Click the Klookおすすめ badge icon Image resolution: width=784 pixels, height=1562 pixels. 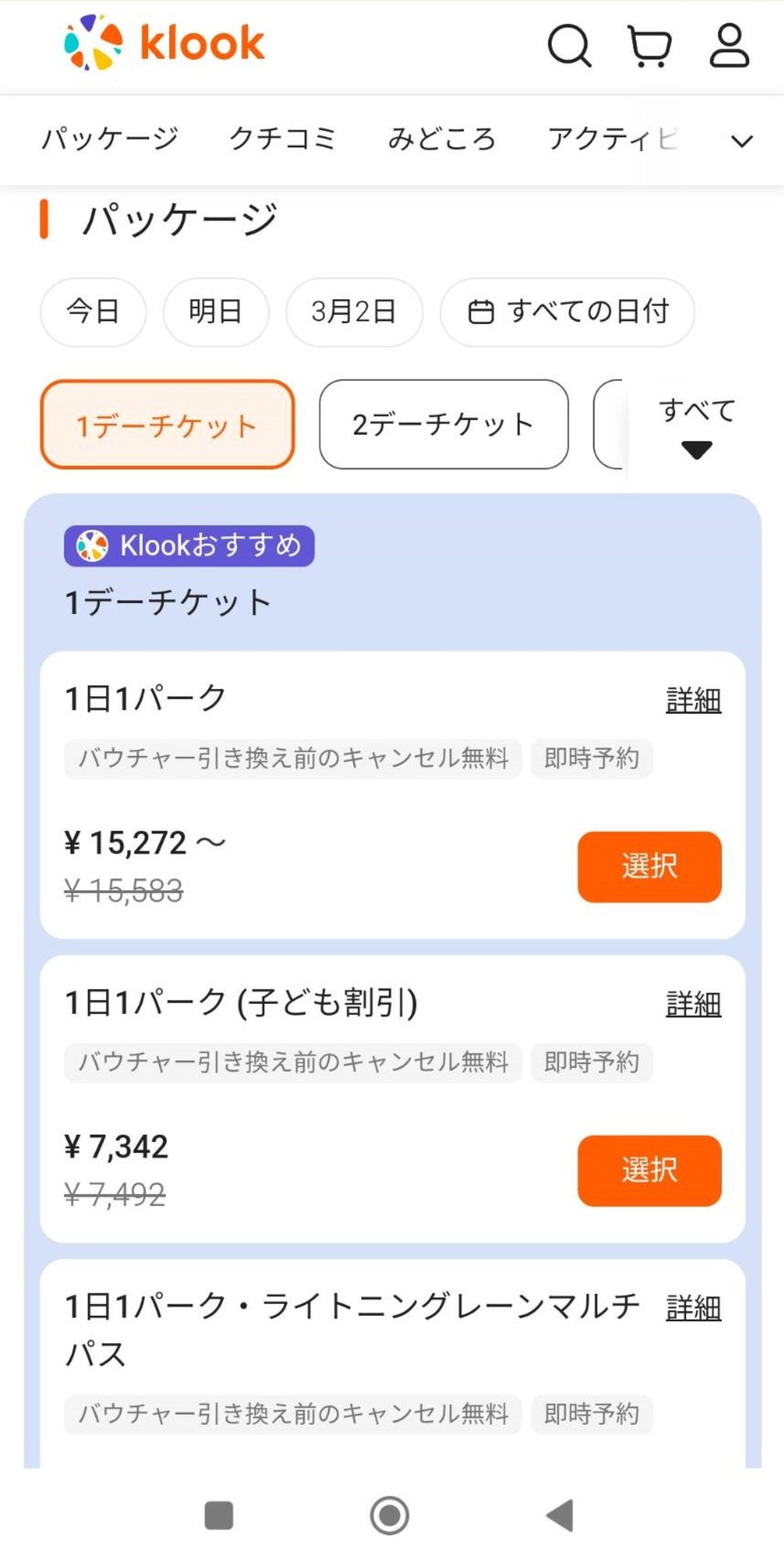92,546
